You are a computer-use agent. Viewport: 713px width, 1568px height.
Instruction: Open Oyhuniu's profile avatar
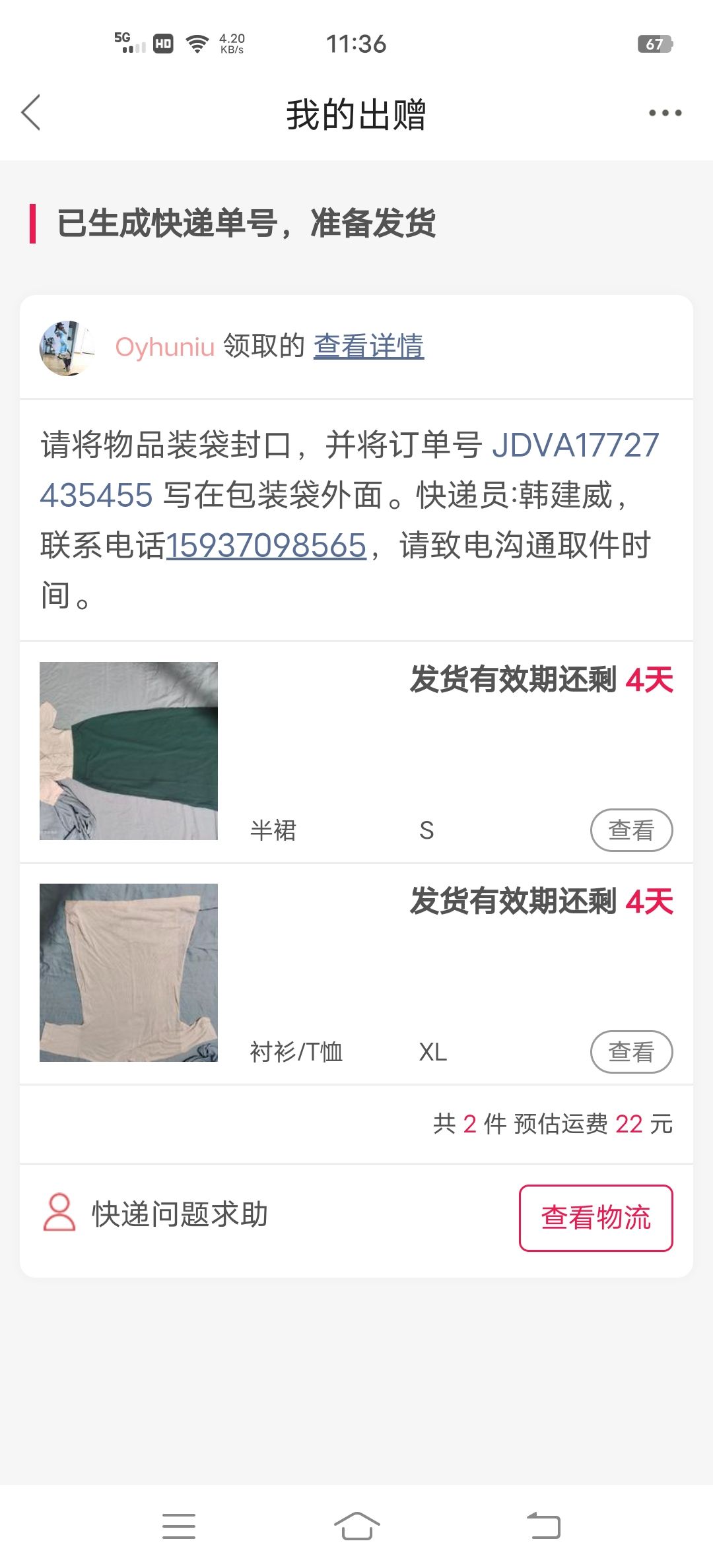pyautogui.click(x=67, y=348)
